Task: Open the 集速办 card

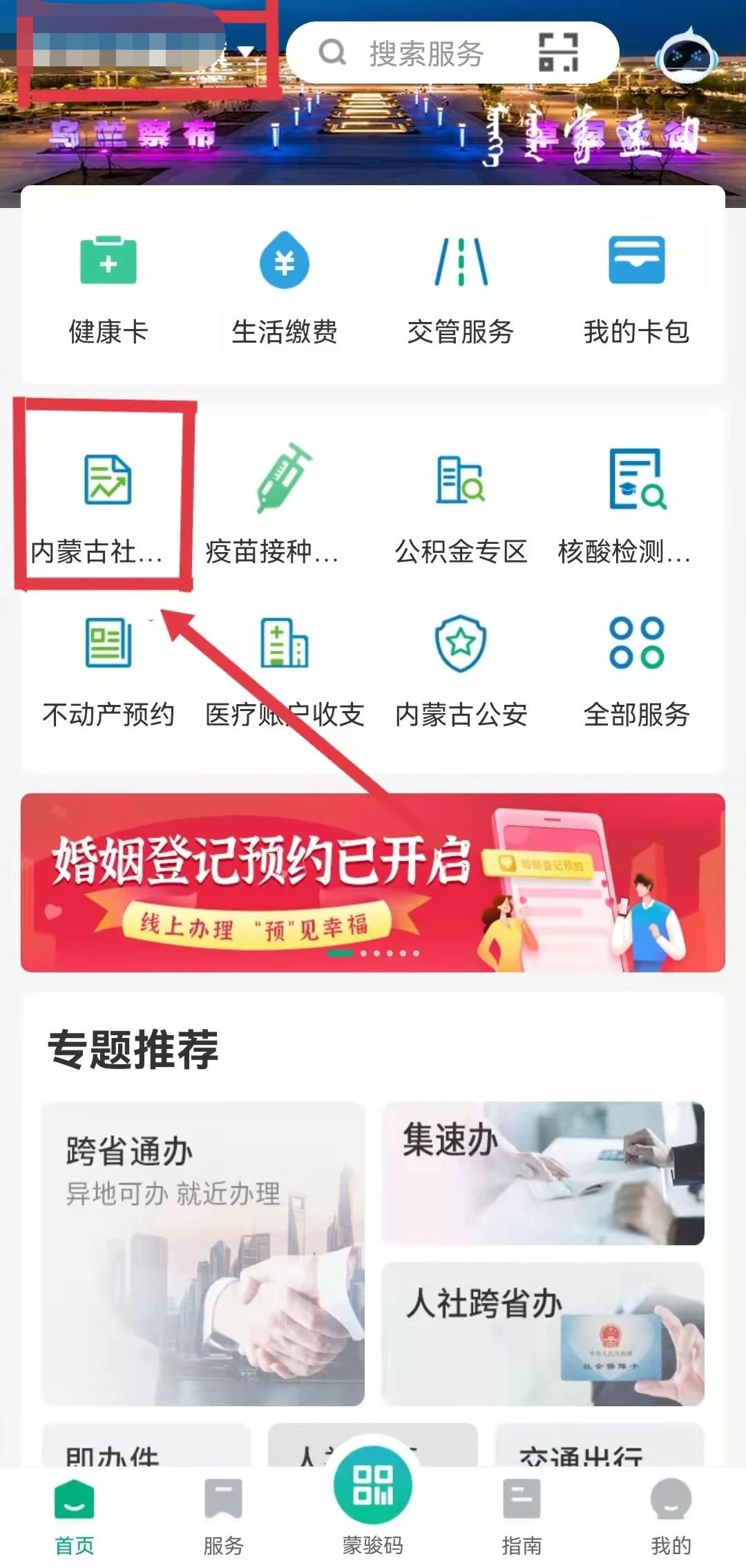Action: (x=543, y=1173)
